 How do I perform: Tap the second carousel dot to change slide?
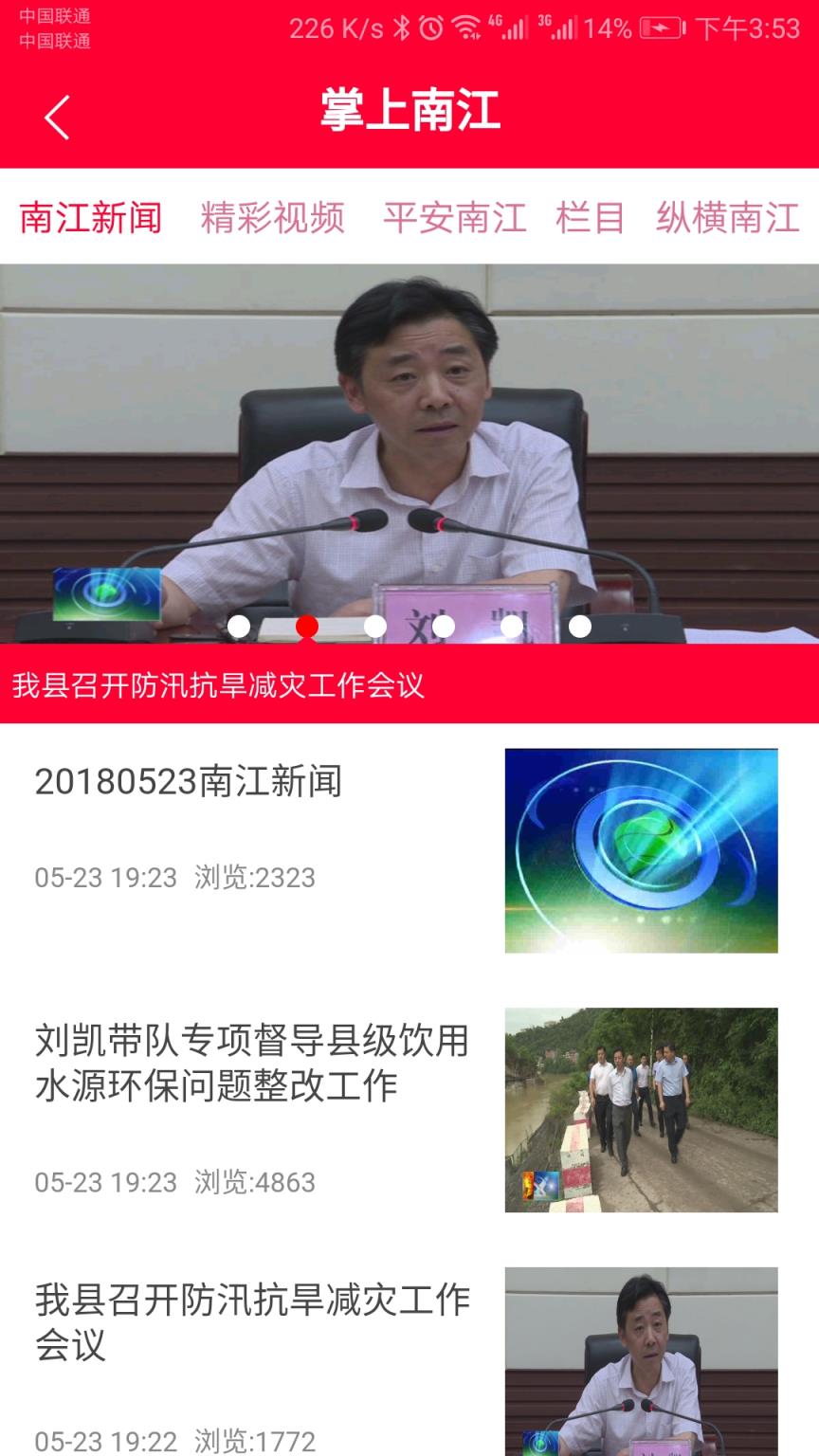coord(306,626)
